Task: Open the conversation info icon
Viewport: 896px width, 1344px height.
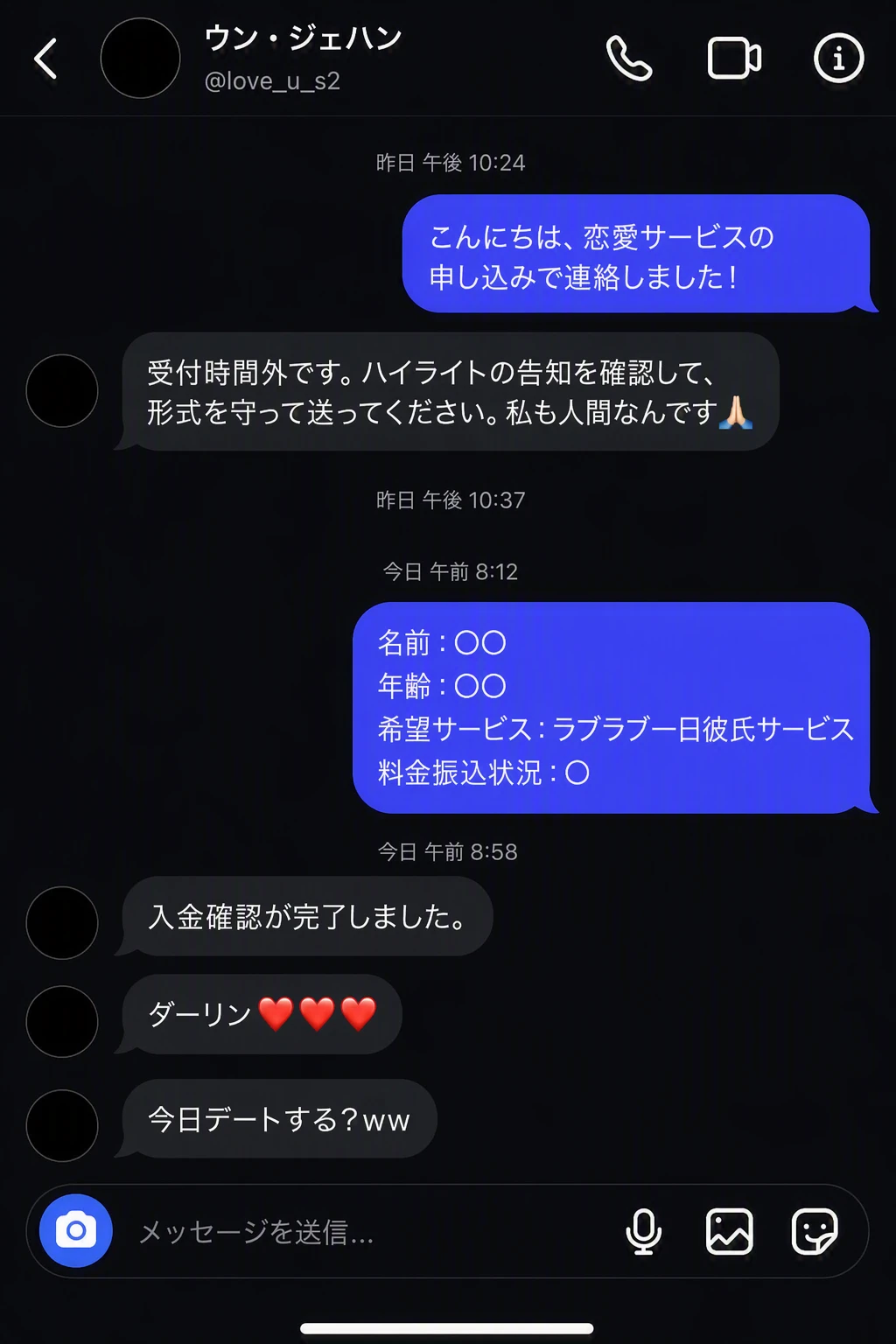Action: pyautogui.click(x=838, y=59)
